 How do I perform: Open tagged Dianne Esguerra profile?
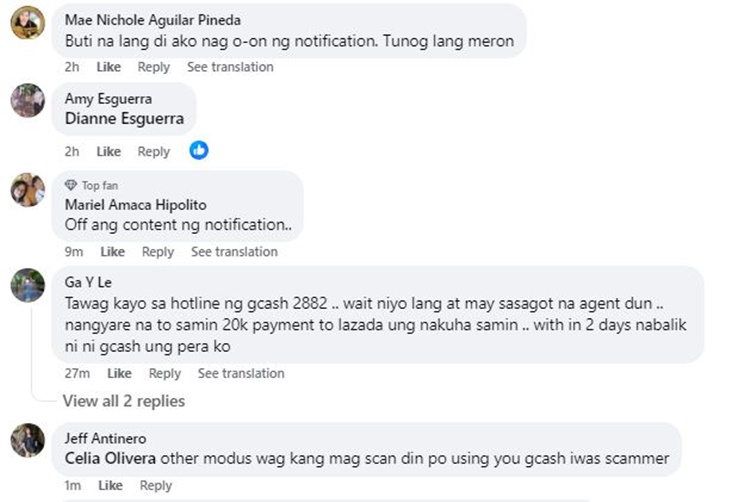tap(124, 118)
